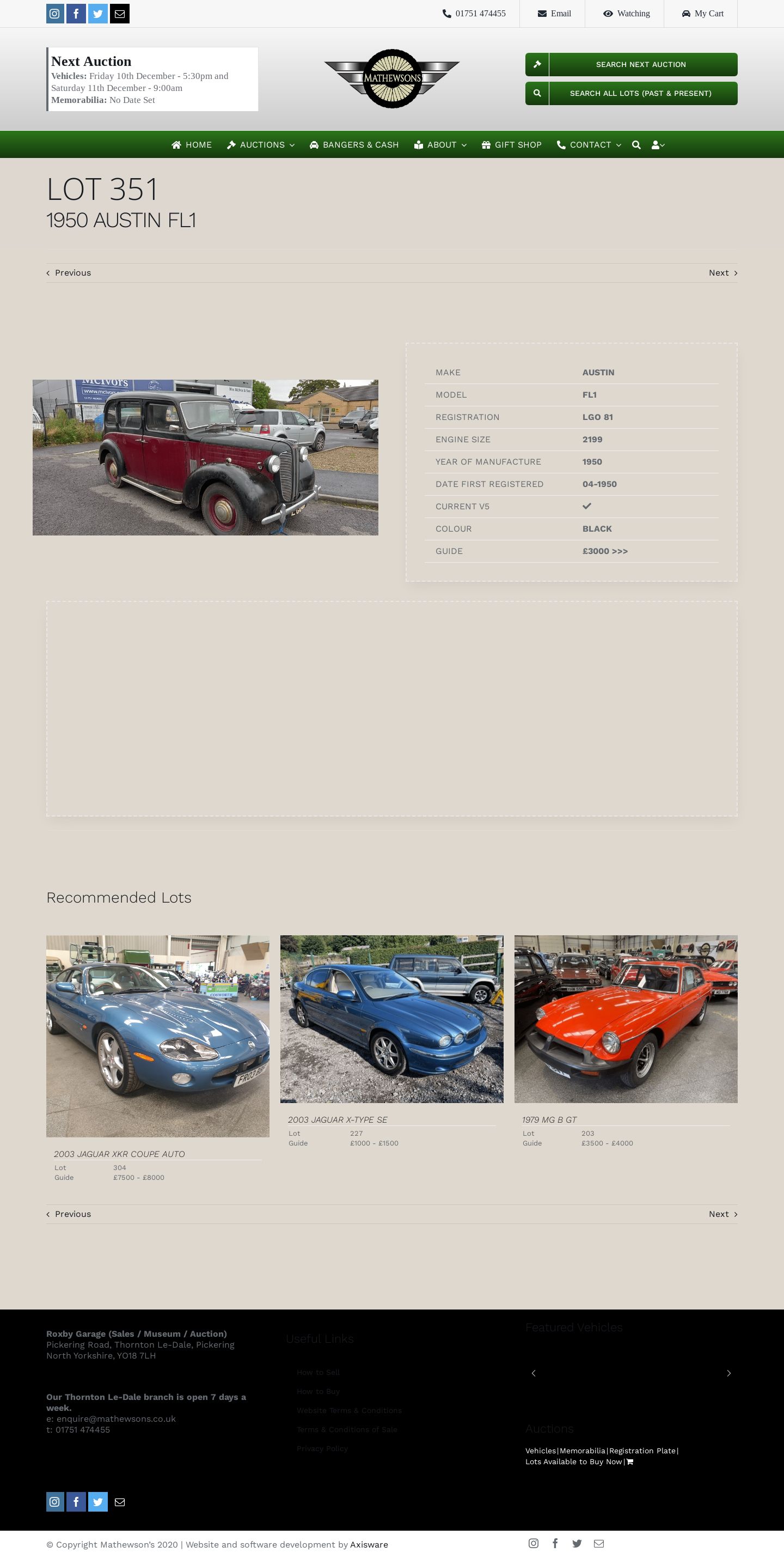
Task: Open the user account icon menu
Action: pyautogui.click(x=658, y=145)
